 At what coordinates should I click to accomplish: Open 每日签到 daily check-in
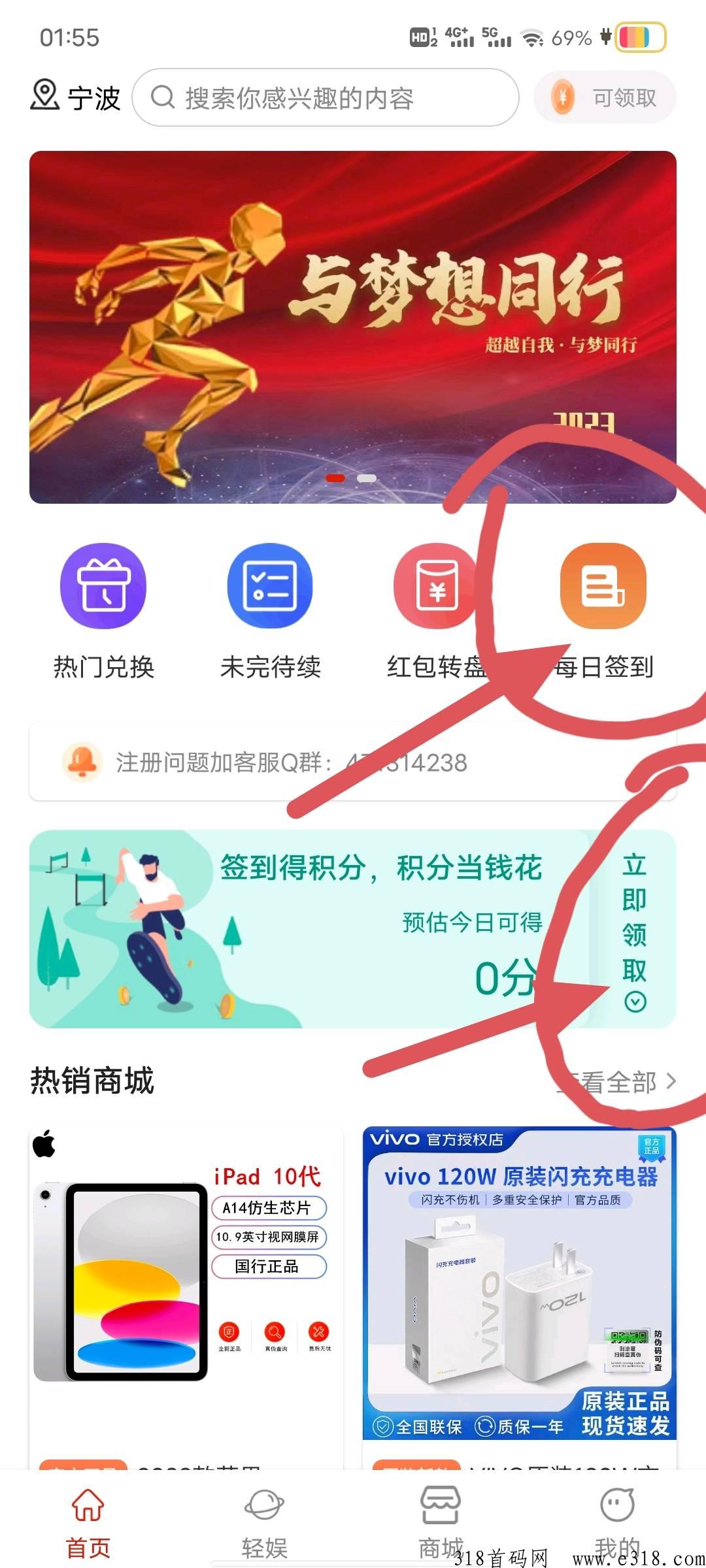[603, 612]
